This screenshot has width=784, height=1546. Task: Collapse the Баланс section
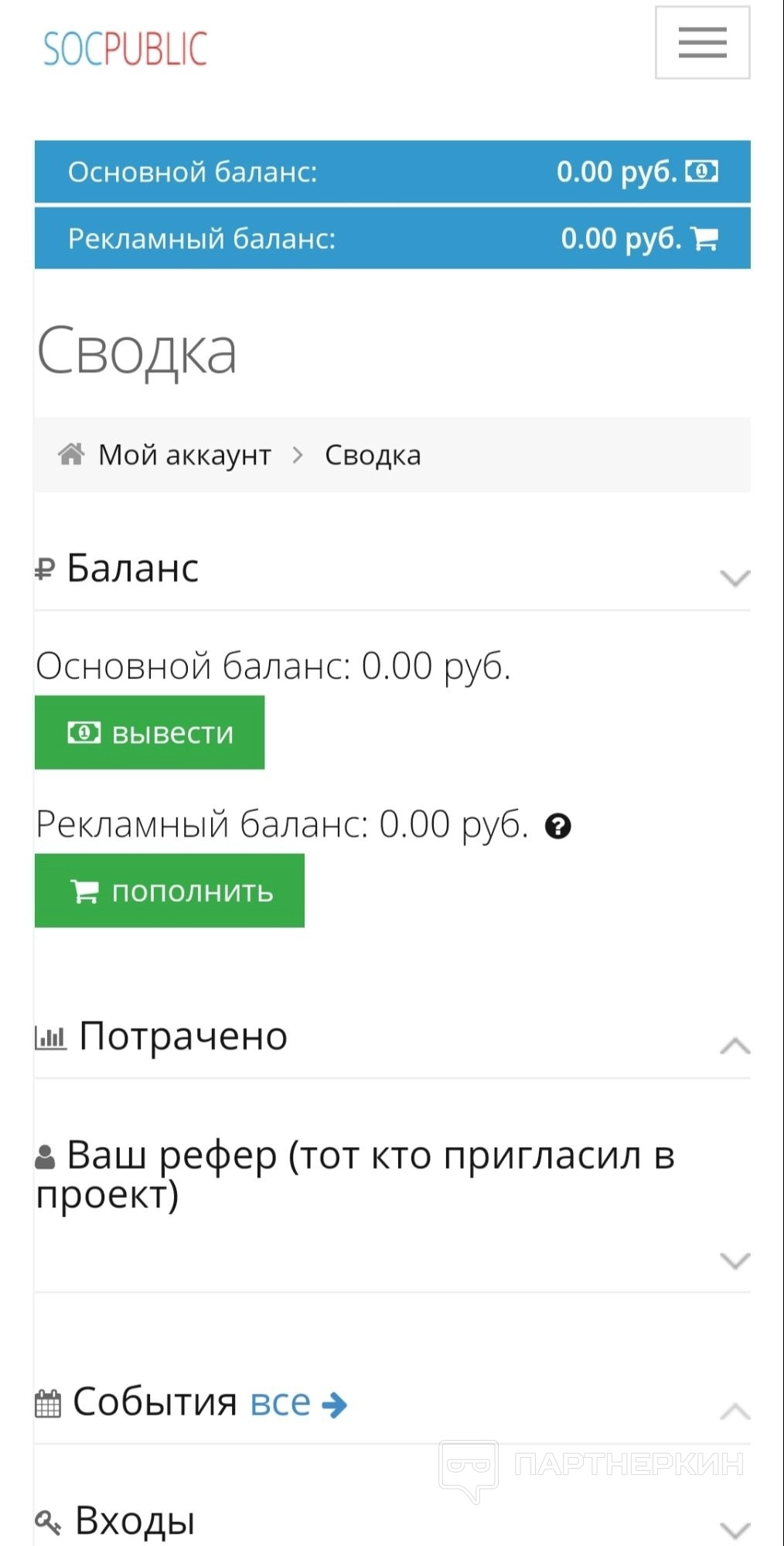pos(735,578)
